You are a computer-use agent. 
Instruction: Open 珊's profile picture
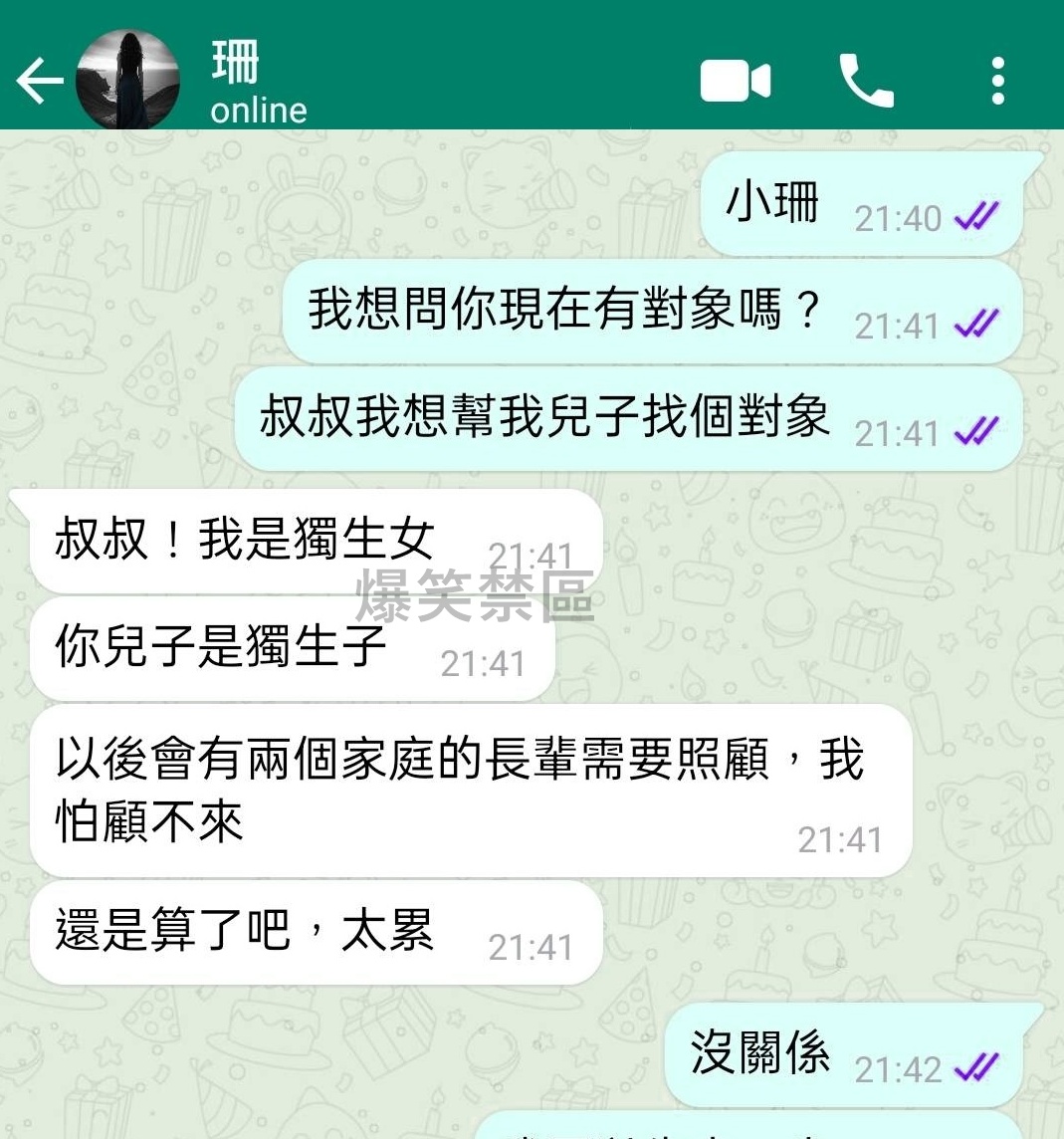[x=128, y=80]
